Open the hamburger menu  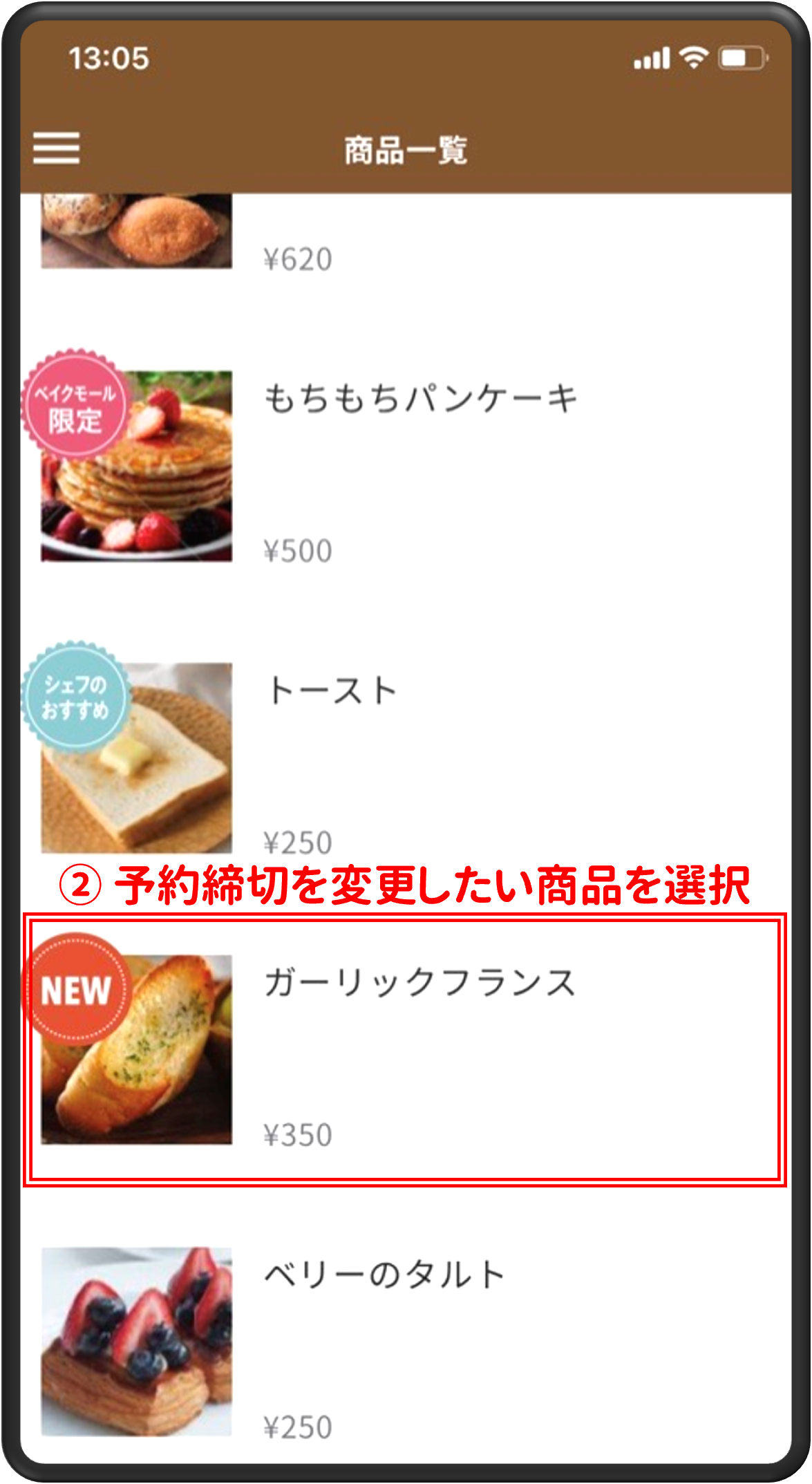tap(56, 149)
